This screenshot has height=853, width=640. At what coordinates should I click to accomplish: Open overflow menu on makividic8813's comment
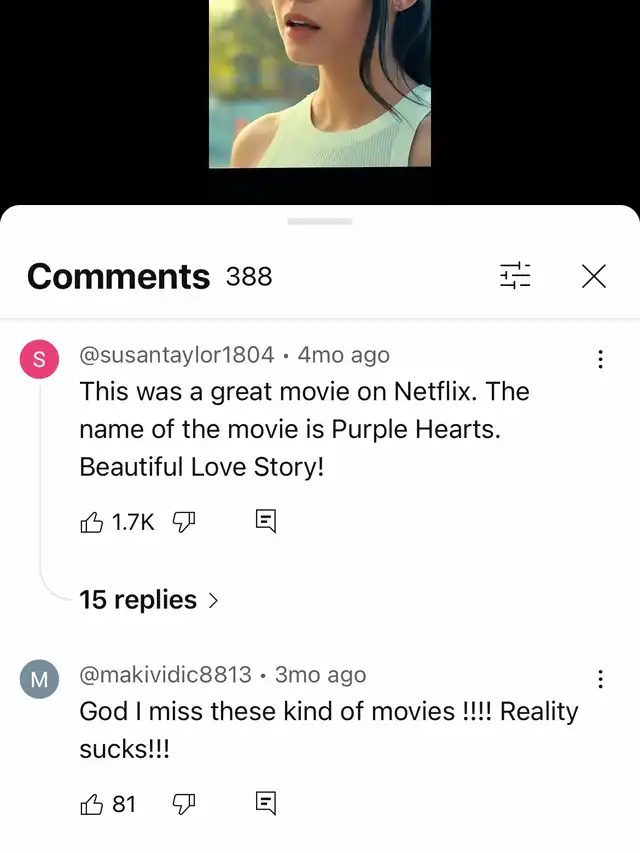click(x=600, y=680)
